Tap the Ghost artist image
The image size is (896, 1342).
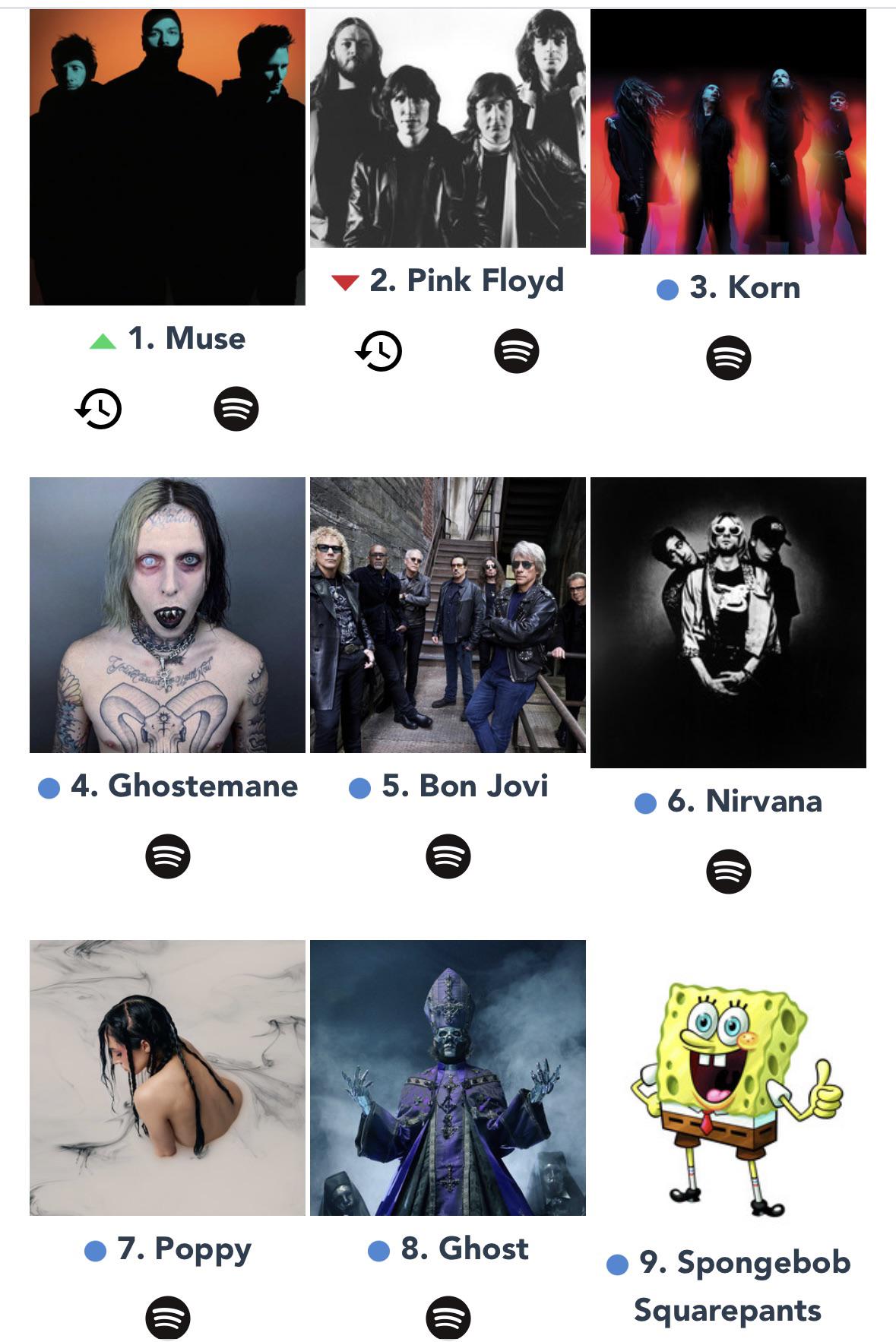click(x=448, y=1078)
